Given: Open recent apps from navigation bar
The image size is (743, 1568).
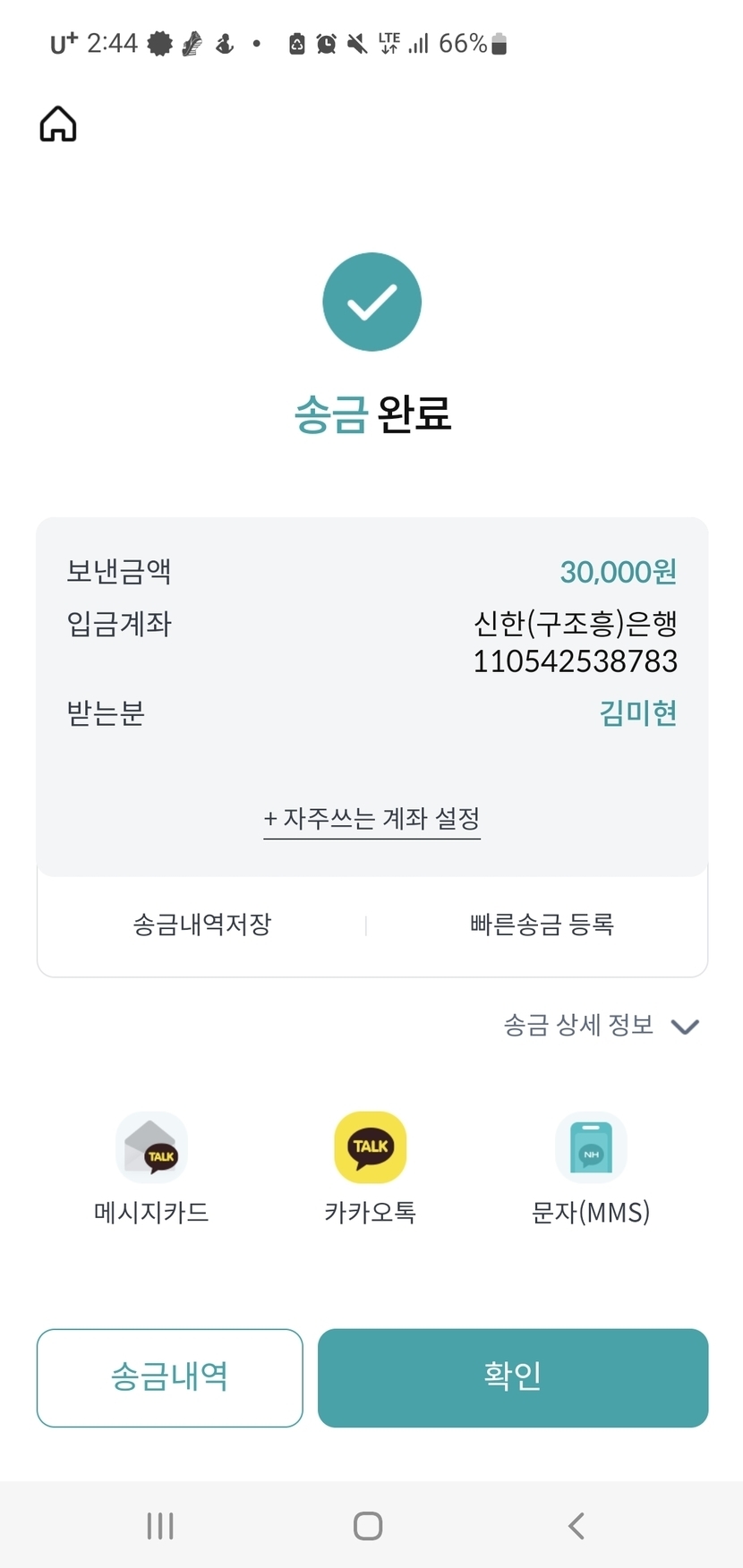Looking at the screenshot, I should point(160,1526).
